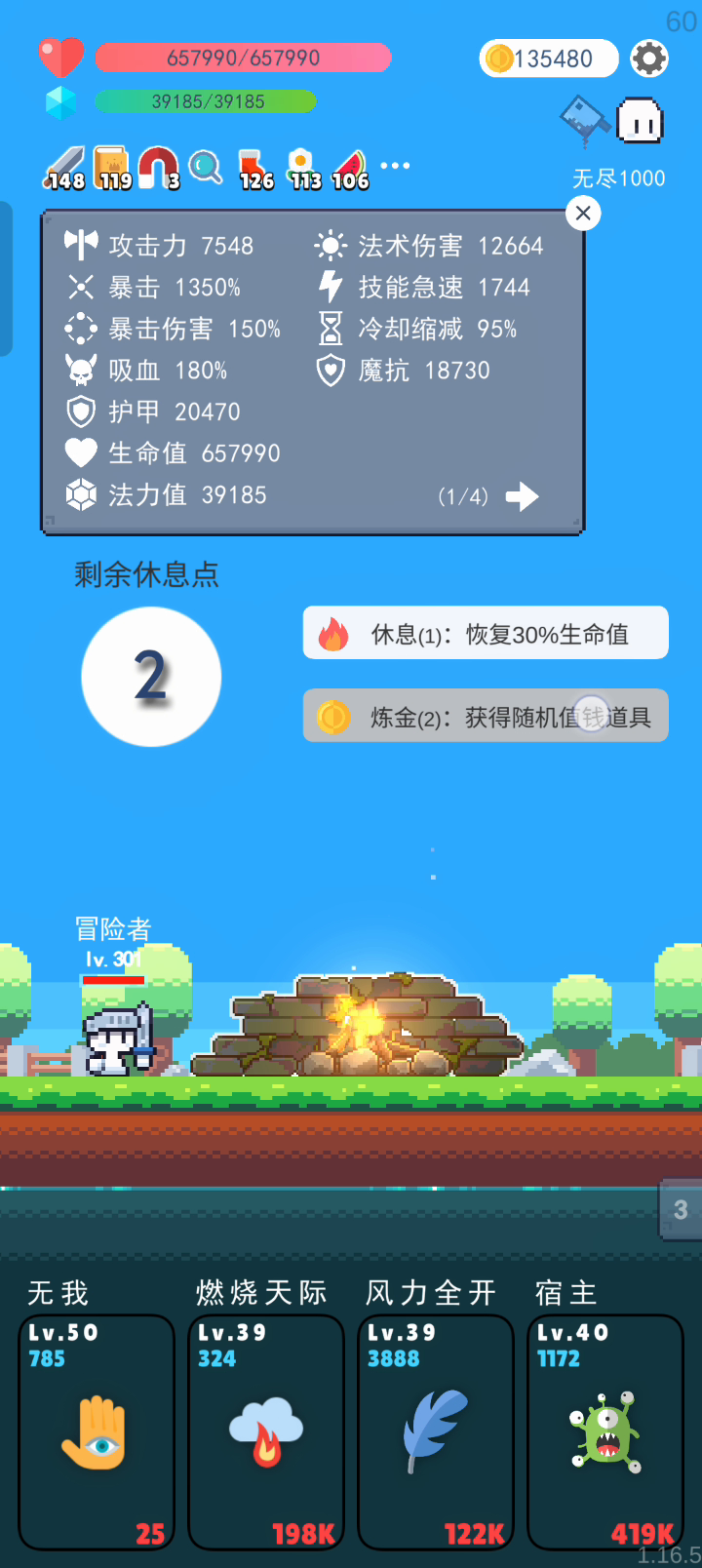
Task: Activate the 无我 skill card
Action: click(97, 1431)
